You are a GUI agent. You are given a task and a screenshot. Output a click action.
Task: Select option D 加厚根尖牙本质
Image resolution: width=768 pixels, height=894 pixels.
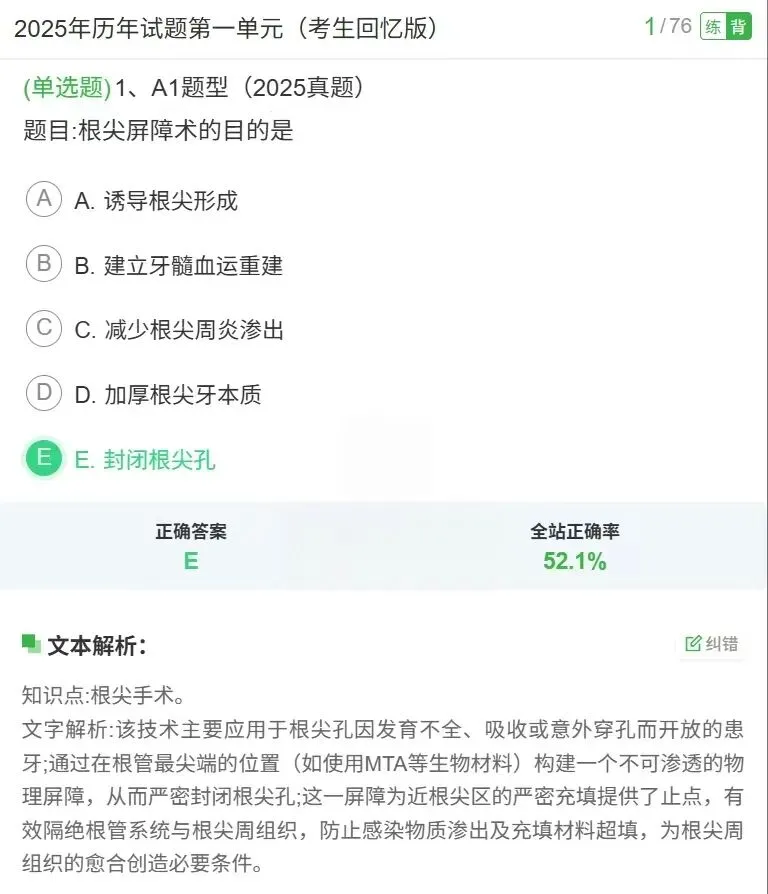pos(143,394)
